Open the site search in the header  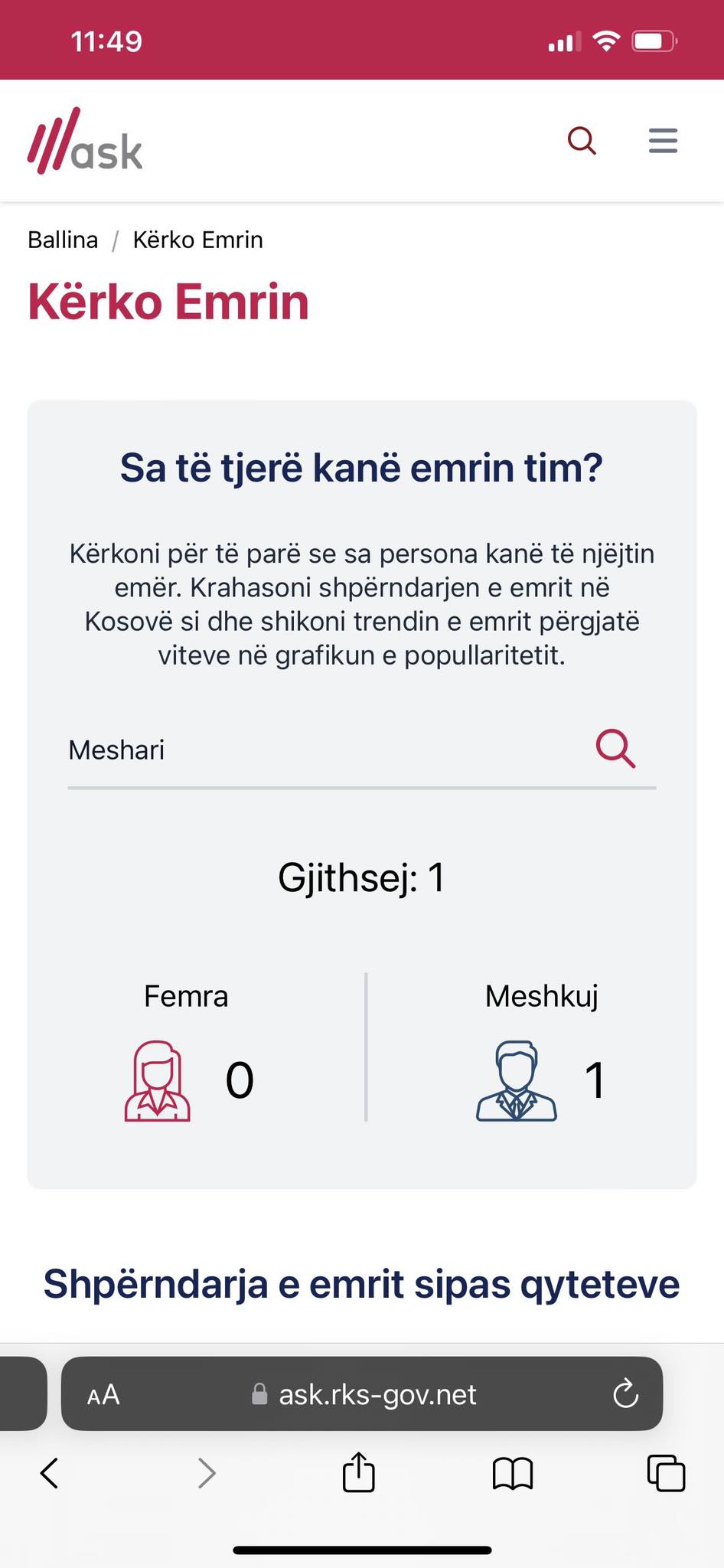582,141
